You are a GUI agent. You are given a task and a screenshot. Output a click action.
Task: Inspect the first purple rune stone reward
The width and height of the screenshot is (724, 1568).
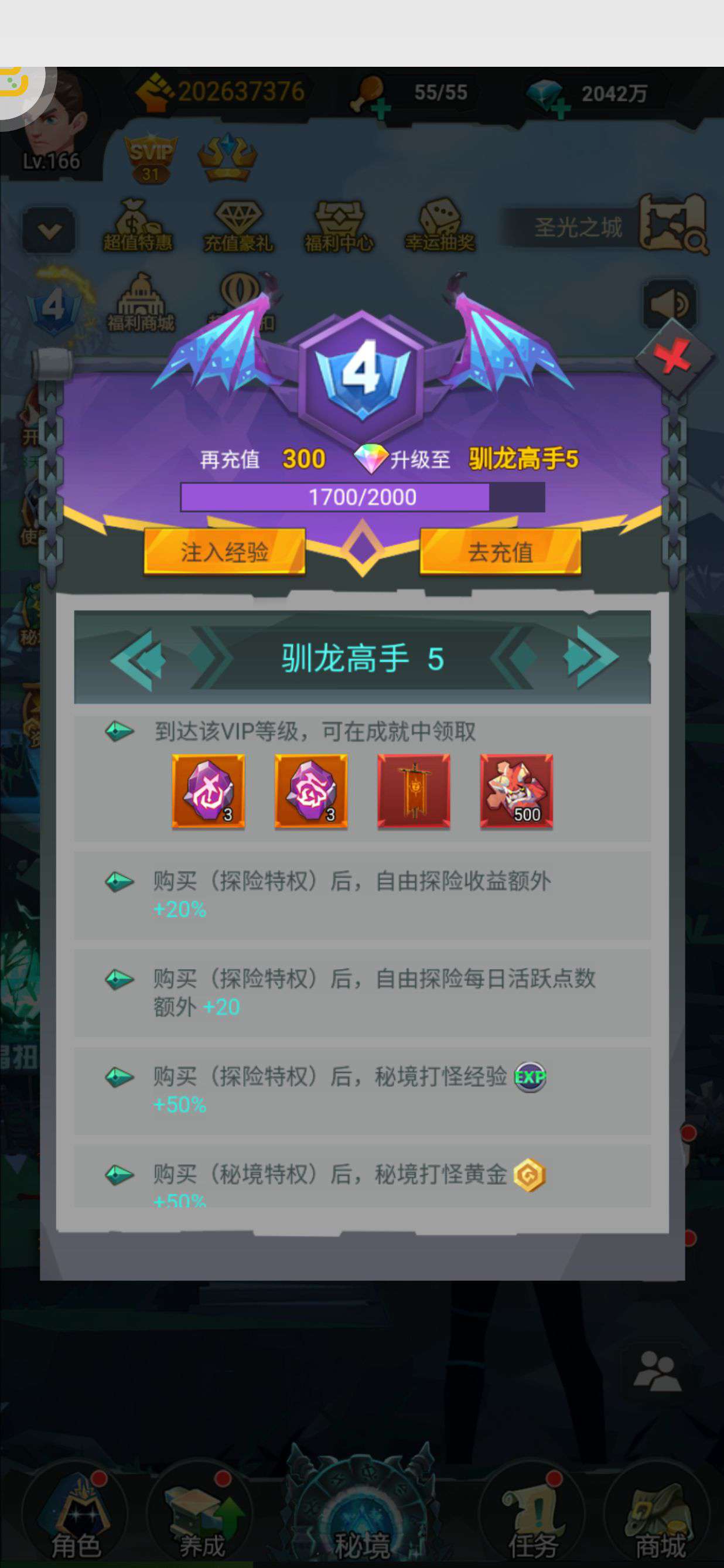coord(208,791)
